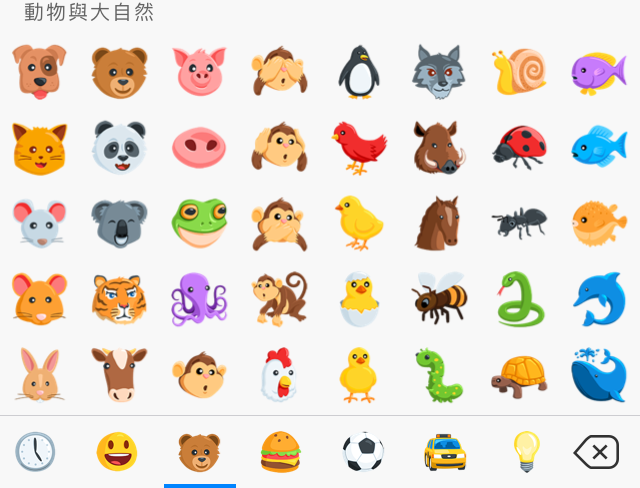The width and height of the screenshot is (640, 488).
Task: Insert the panda face emoji
Action: [119, 147]
